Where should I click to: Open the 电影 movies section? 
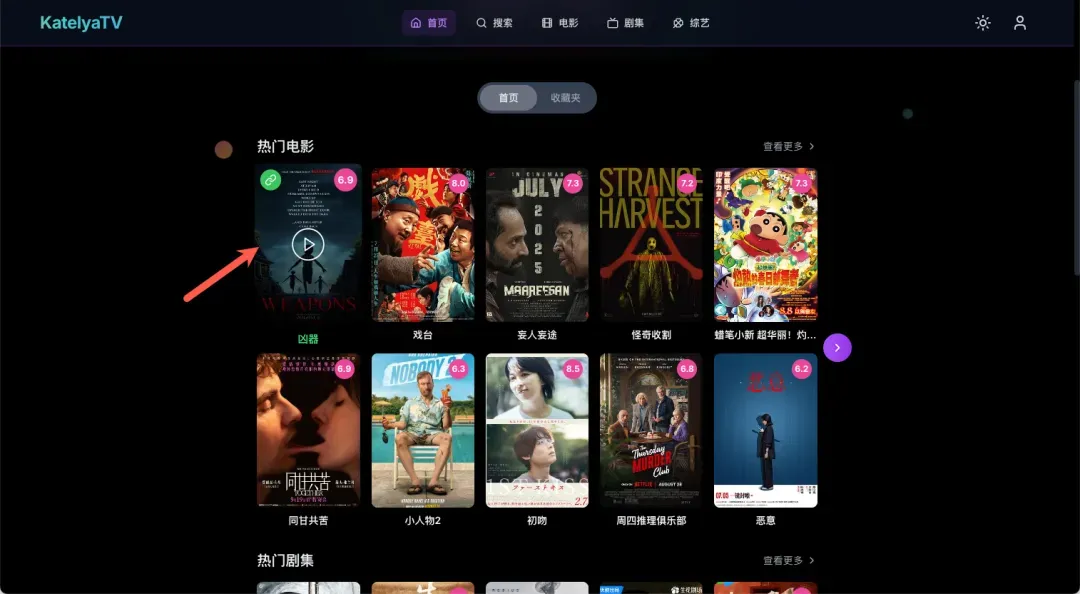tap(560, 23)
